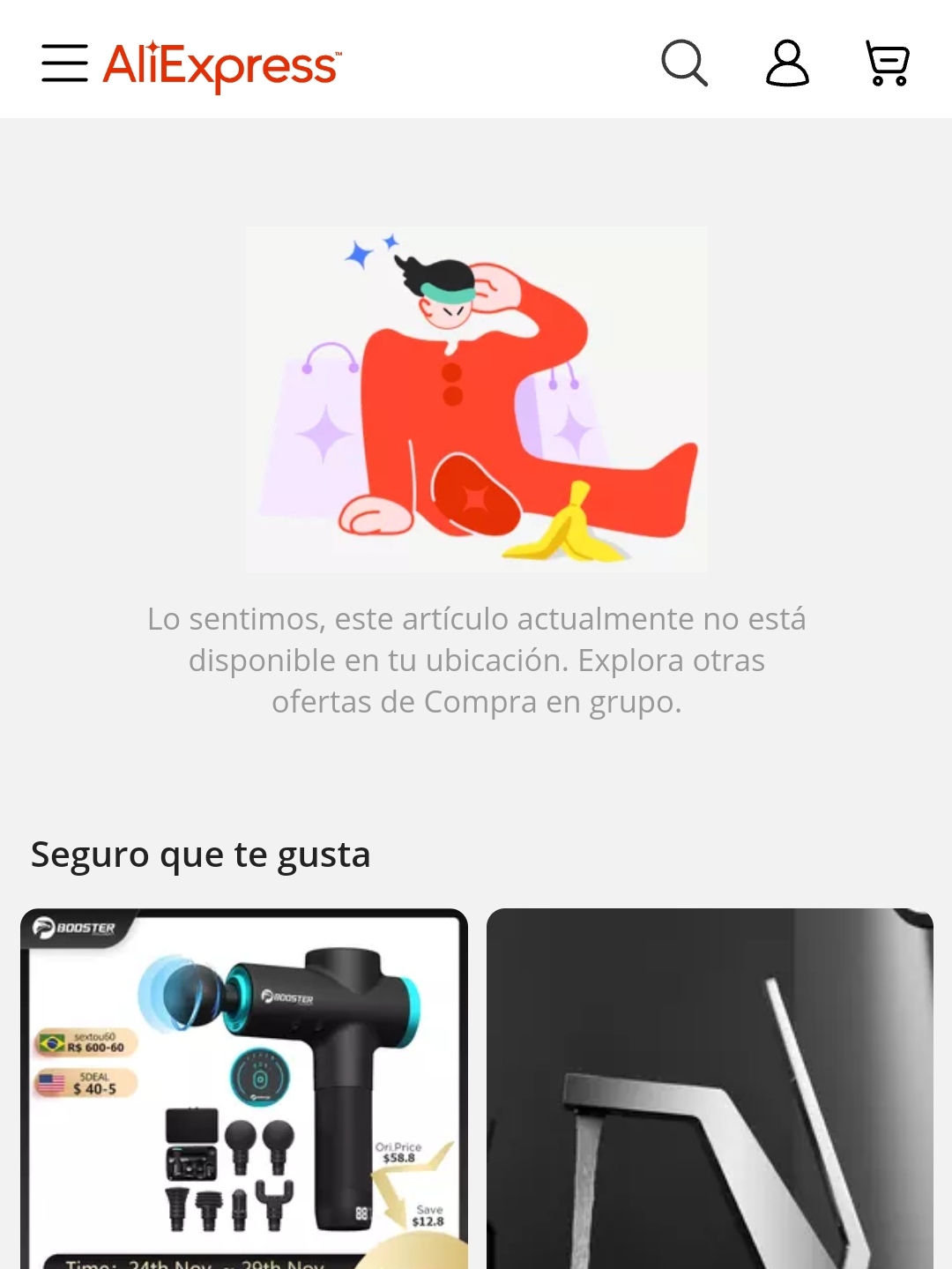Open the hamburger menu
The height and width of the screenshot is (1269, 952).
tap(64, 63)
